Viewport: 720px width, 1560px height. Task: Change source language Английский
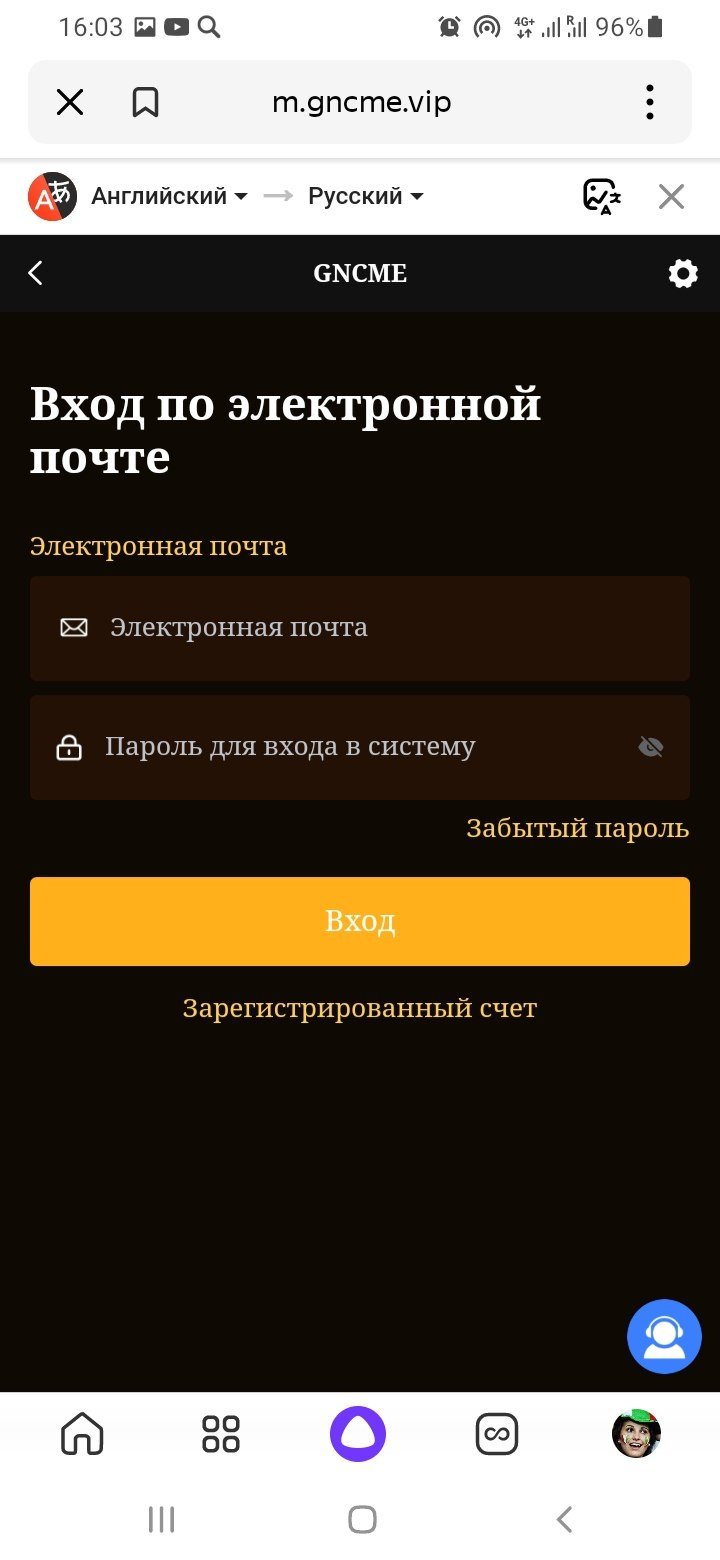click(x=168, y=196)
